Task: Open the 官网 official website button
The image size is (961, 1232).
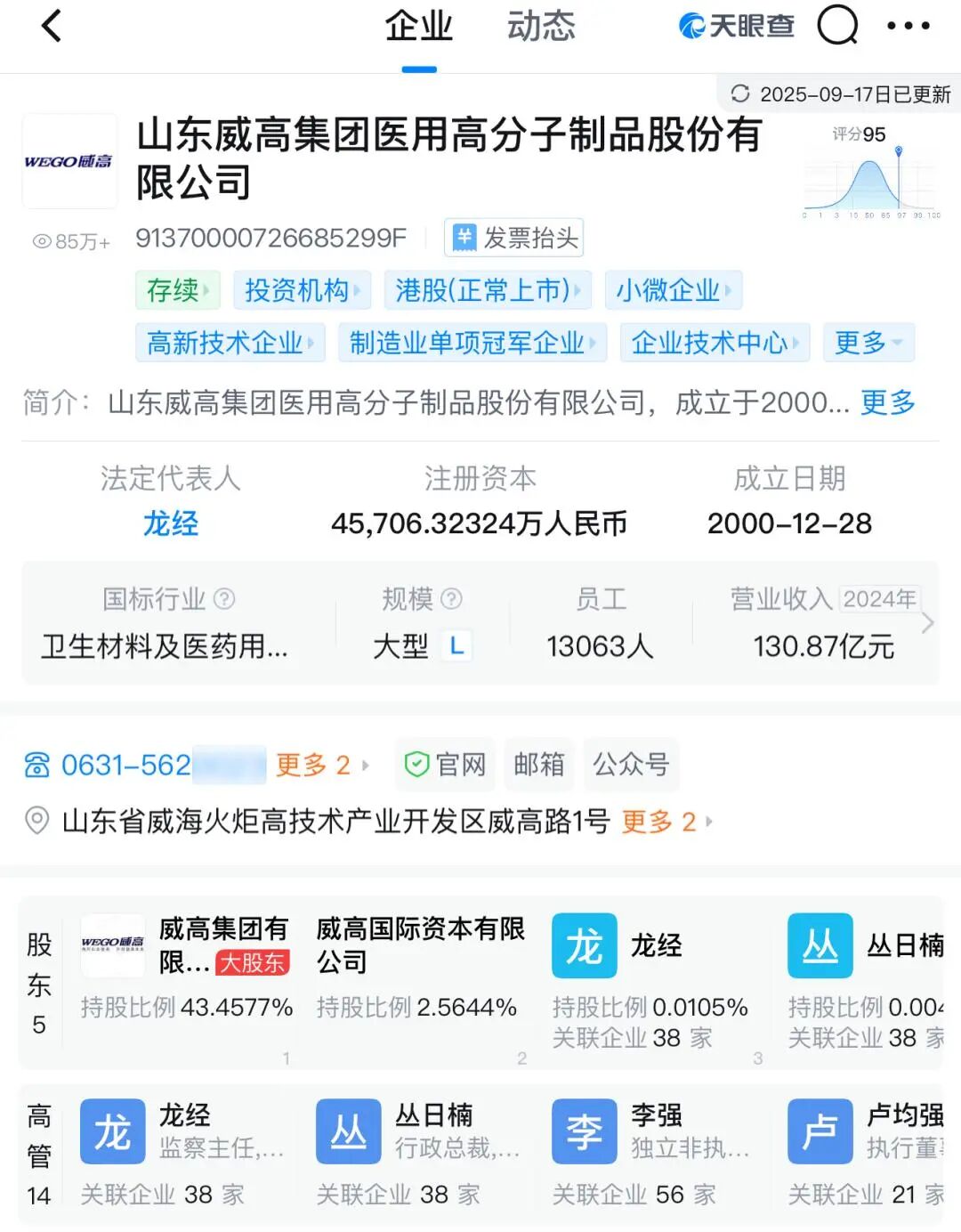Action: [445, 765]
